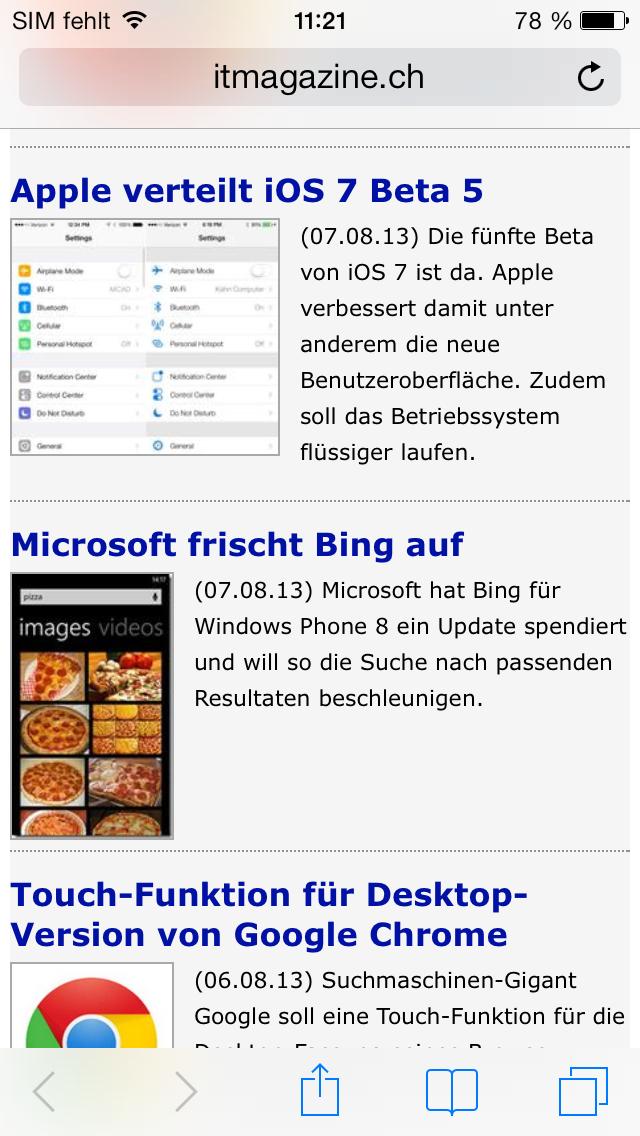The width and height of the screenshot is (640, 1136).
Task: Tap the Google Chrome logo article image
Action: [92, 1006]
